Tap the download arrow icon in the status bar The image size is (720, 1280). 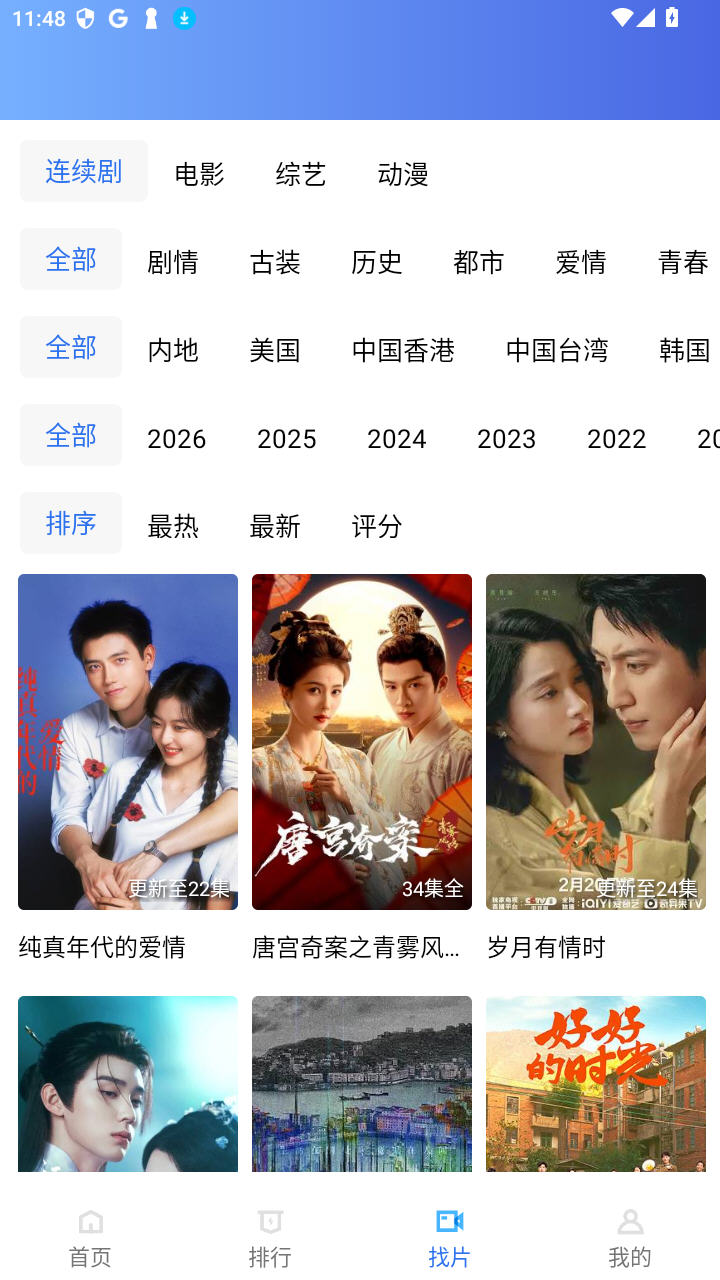(x=185, y=18)
